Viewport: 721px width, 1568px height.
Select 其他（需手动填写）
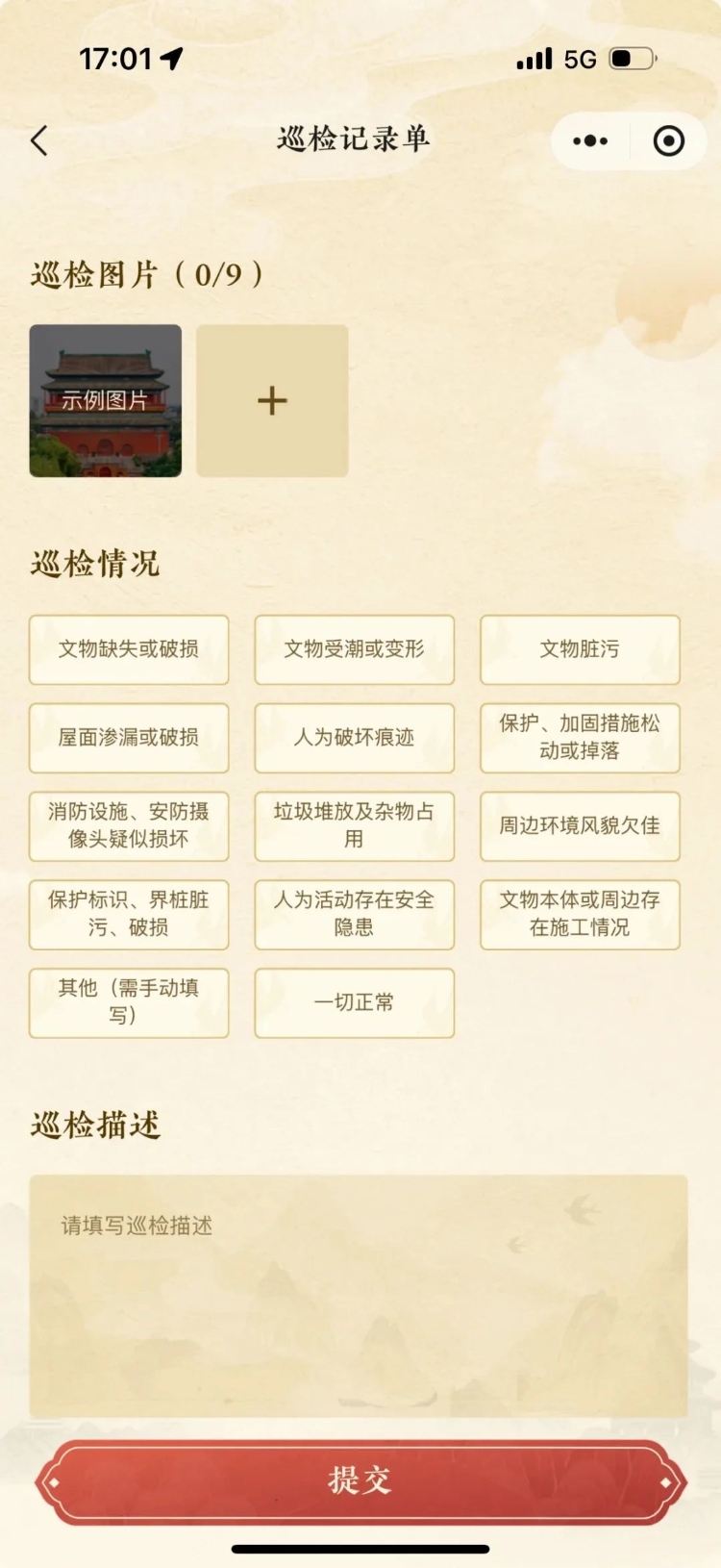click(x=129, y=1003)
